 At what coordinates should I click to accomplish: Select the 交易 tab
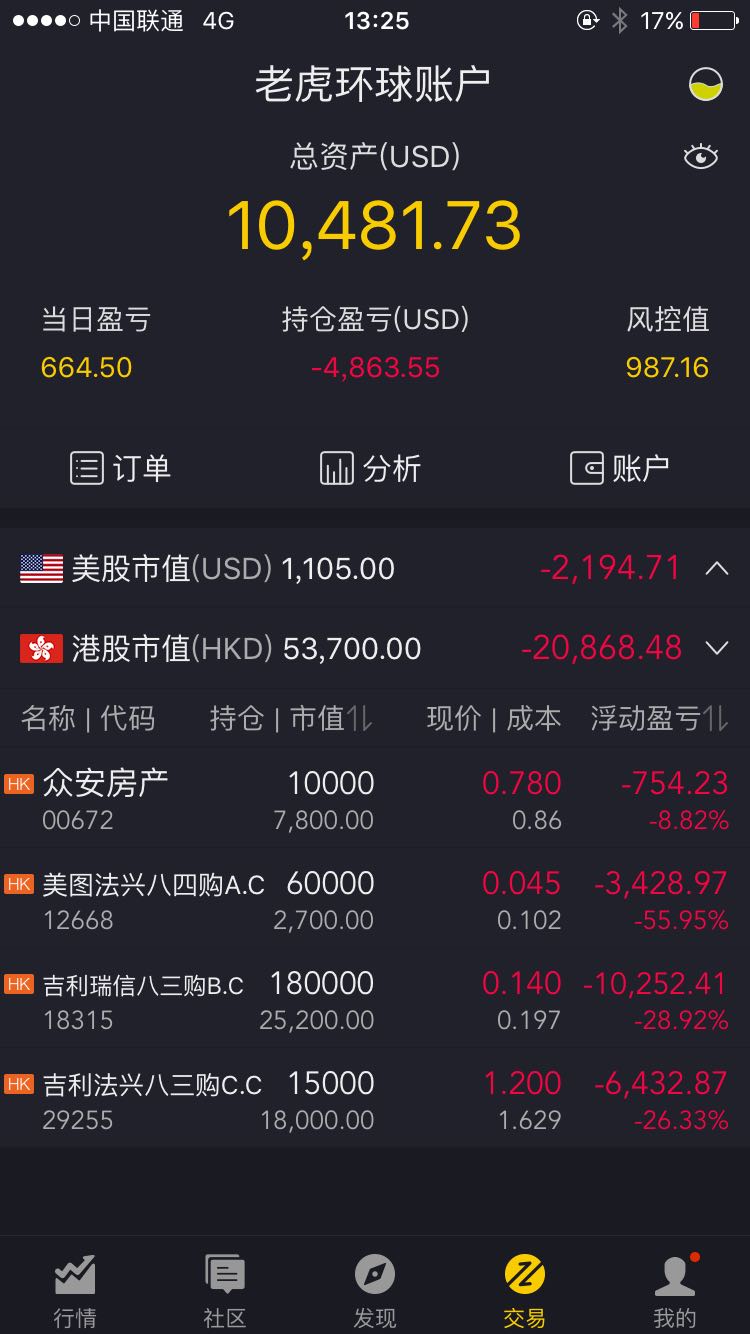point(525,1289)
